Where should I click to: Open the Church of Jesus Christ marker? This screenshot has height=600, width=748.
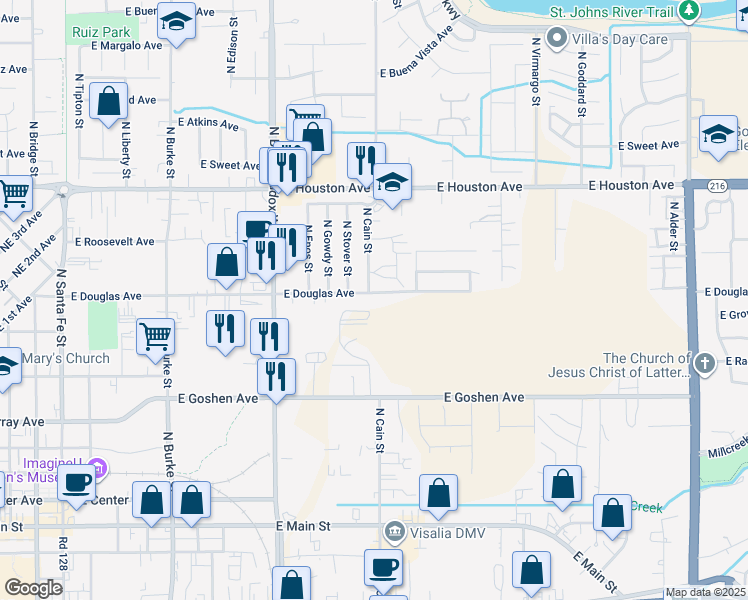tap(705, 364)
